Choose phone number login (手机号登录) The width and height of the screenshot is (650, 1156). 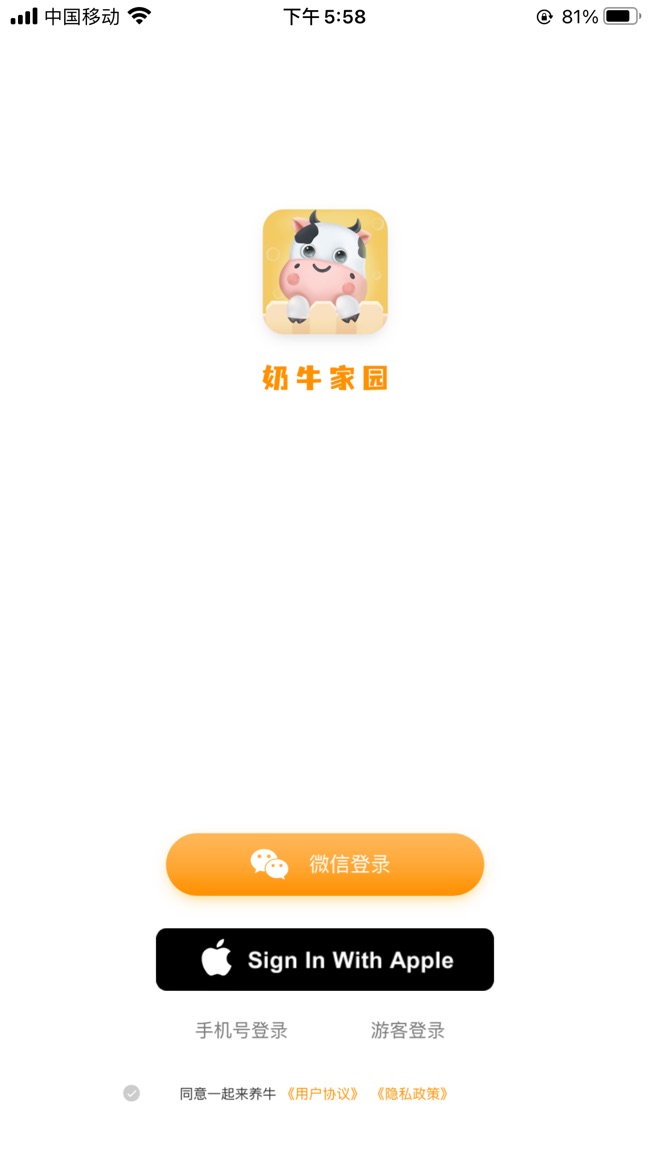point(241,1030)
